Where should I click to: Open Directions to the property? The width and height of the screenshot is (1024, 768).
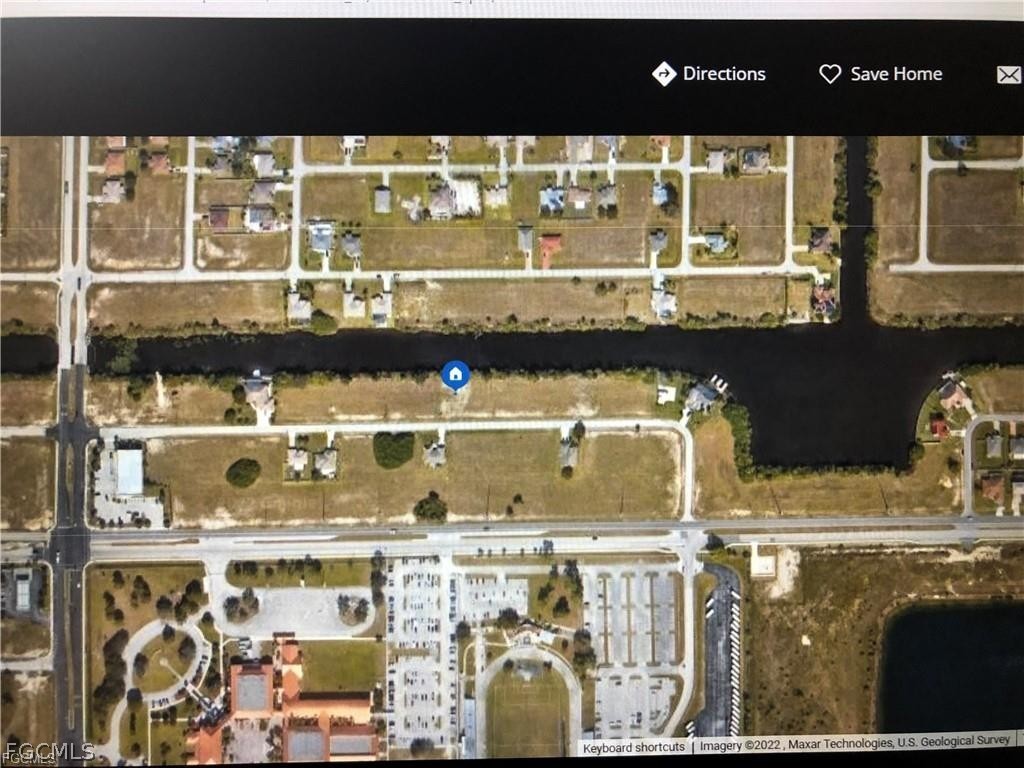[x=709, y=74]
